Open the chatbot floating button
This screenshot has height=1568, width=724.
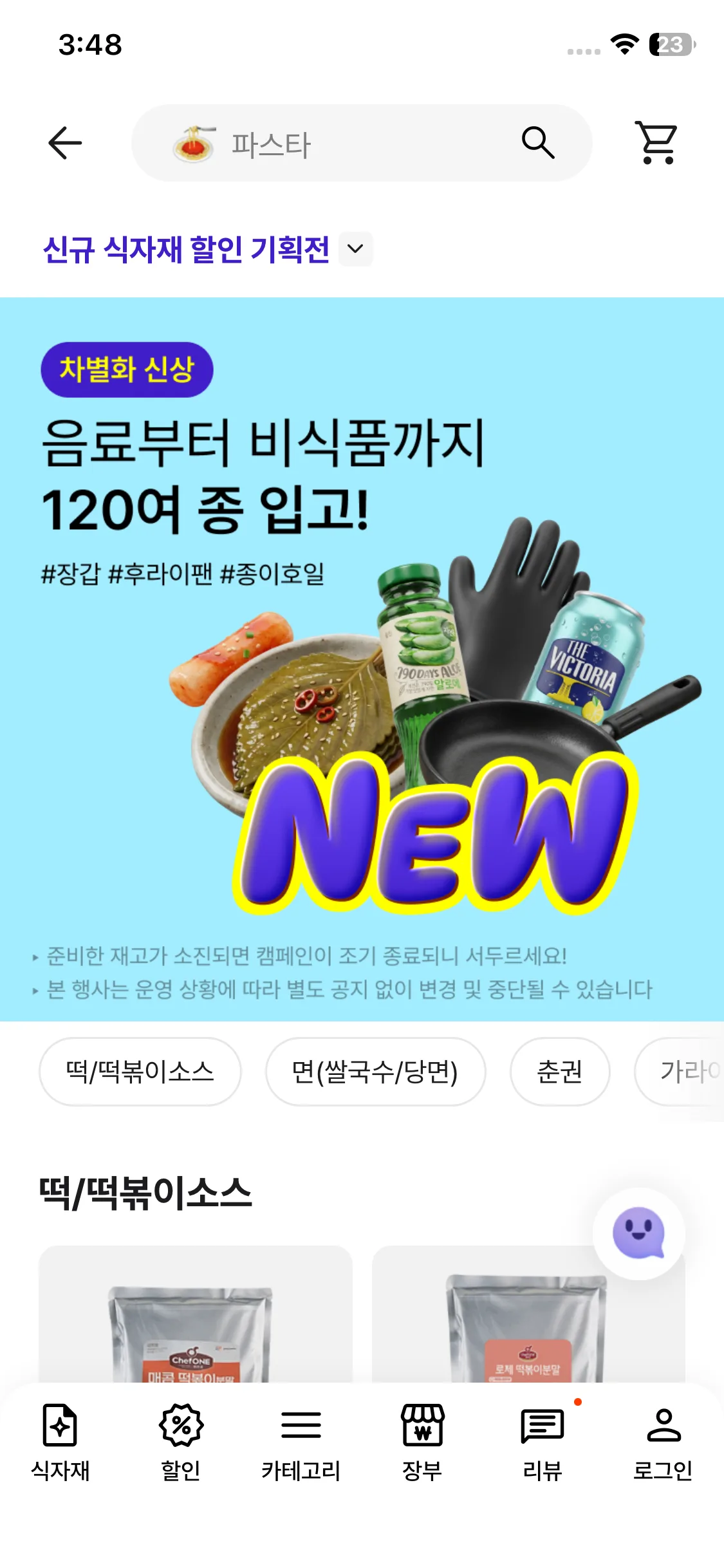tap(638, 1233)
